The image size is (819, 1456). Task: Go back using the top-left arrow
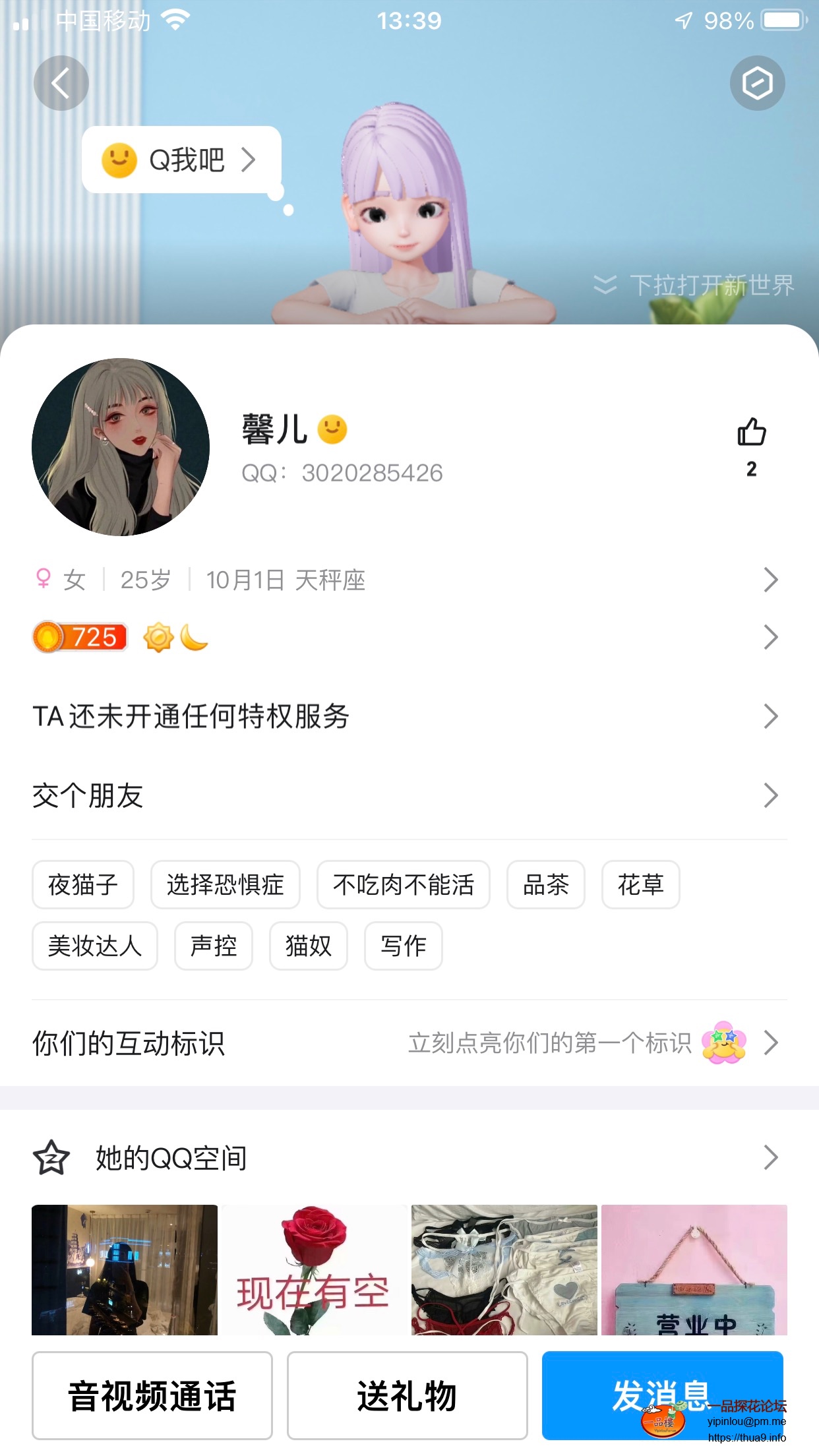pyautogui.click(x=61, y=83)
